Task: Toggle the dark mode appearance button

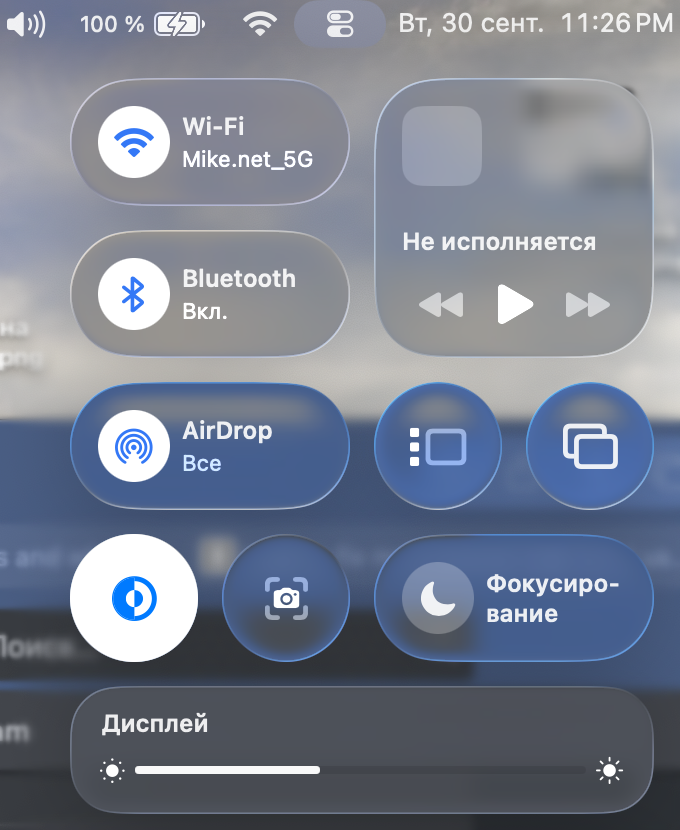Action: 134,598
